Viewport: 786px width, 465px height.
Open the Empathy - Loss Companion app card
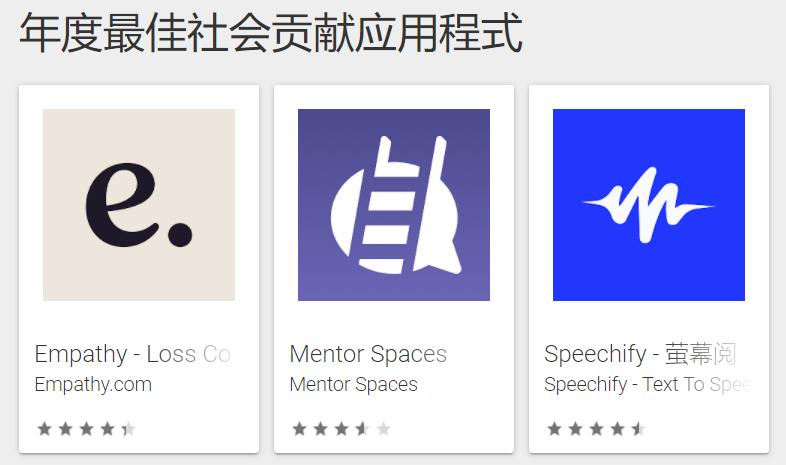[139, 205]
